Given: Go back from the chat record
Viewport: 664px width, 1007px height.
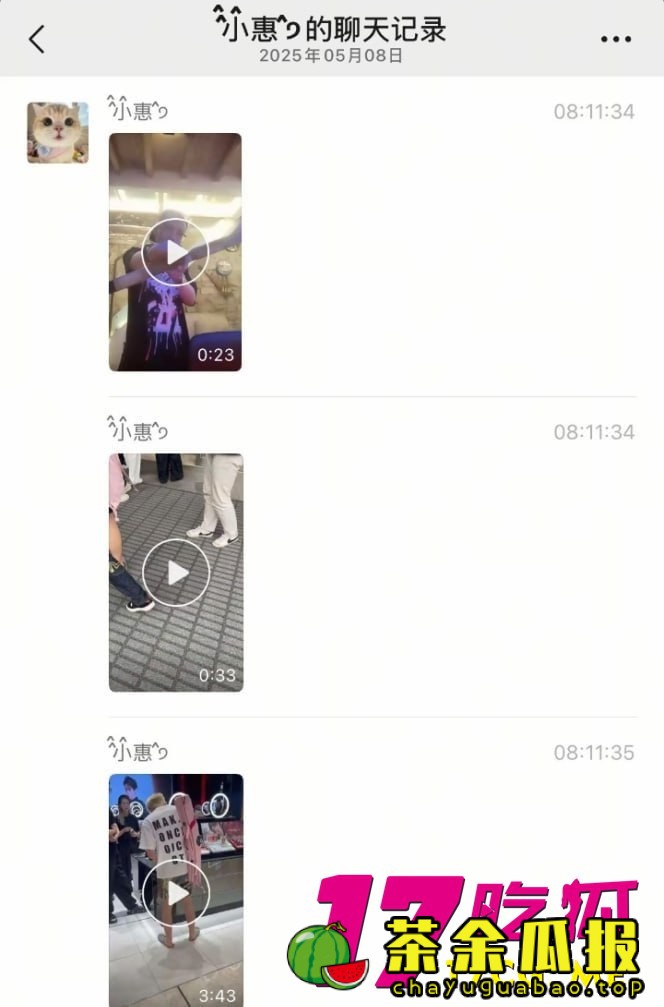Looking at the screenshot, I should [37, 40].
